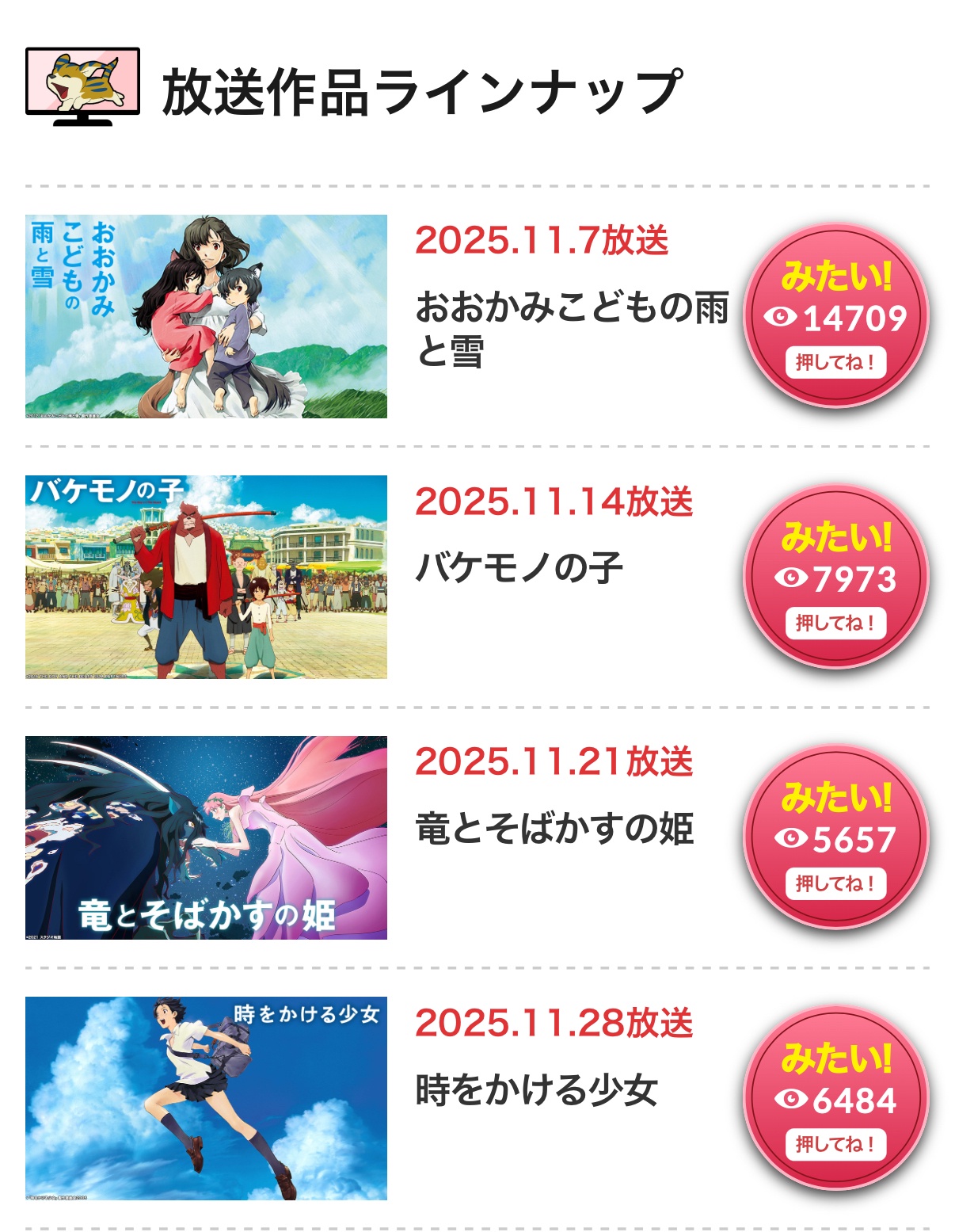The width and height of the screenshot is (955, 1232).
Task: Open the おおかみこどもの雨と雪 poster image
Action: tap(206, 316)
